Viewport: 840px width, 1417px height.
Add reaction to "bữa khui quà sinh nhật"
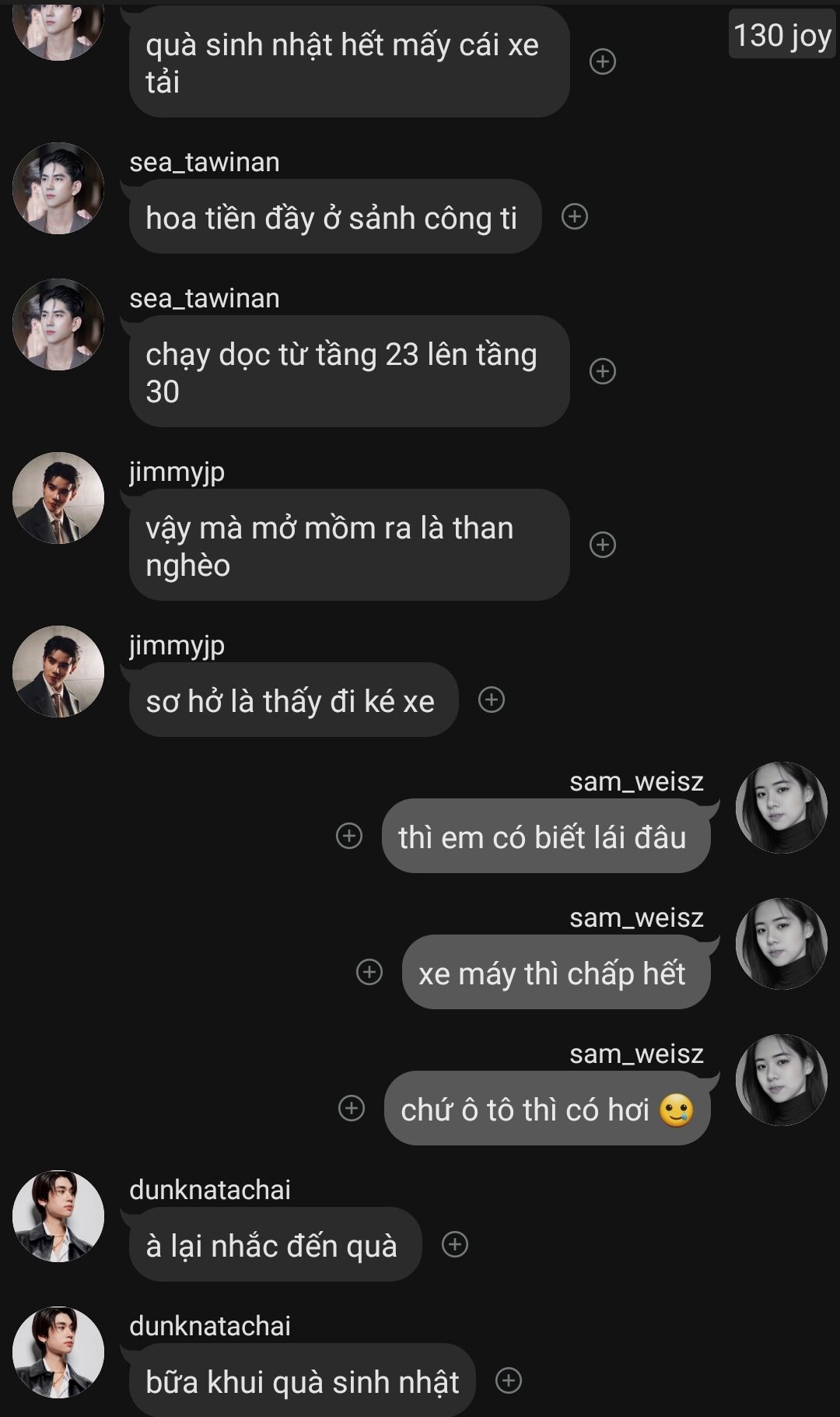[x=509, y=1380]
